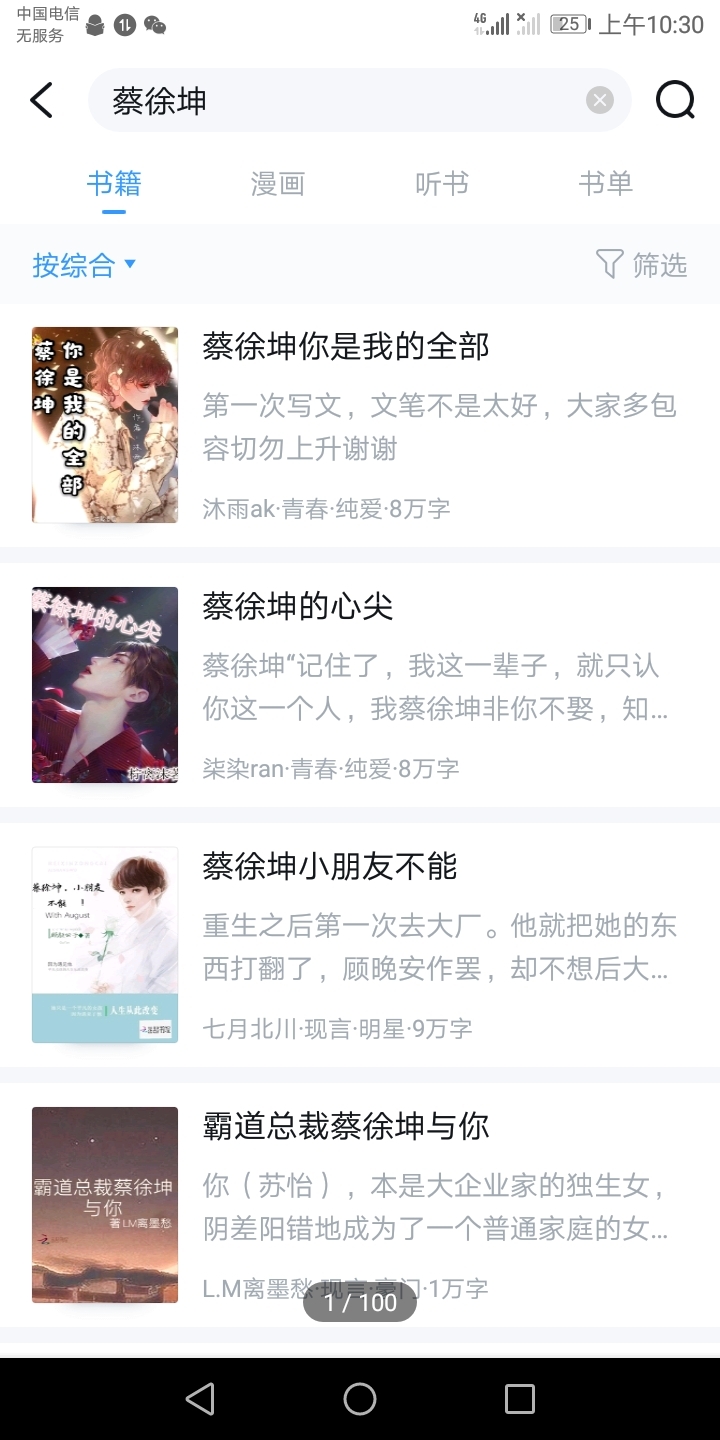
Task: Select the 书籍 tab
Action: pos(114,184)
